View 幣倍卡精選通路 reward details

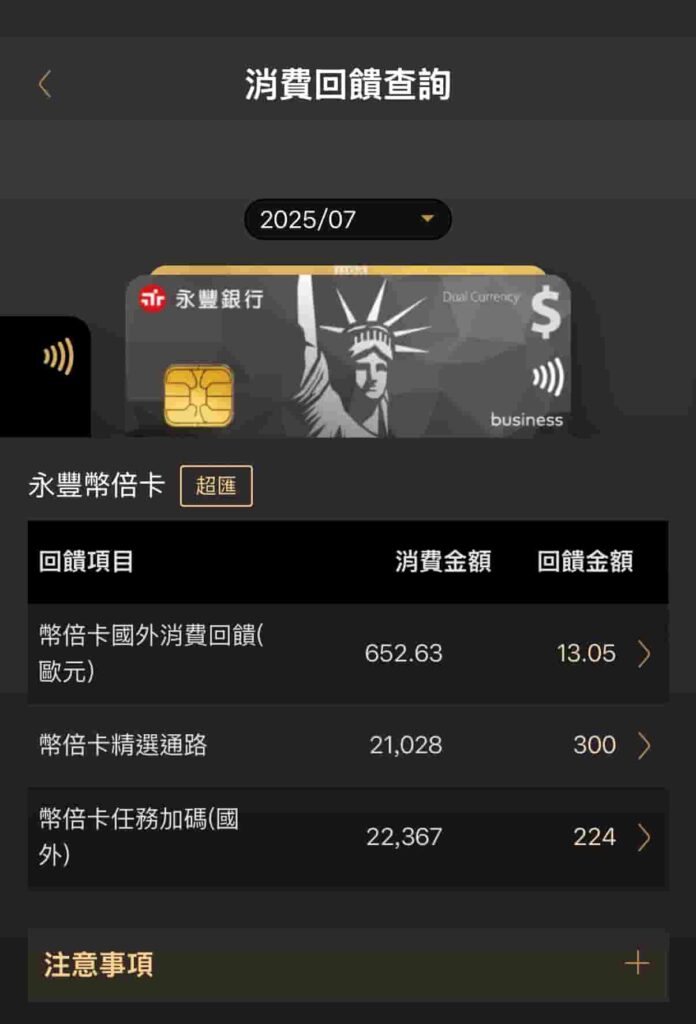coord(644,745)
